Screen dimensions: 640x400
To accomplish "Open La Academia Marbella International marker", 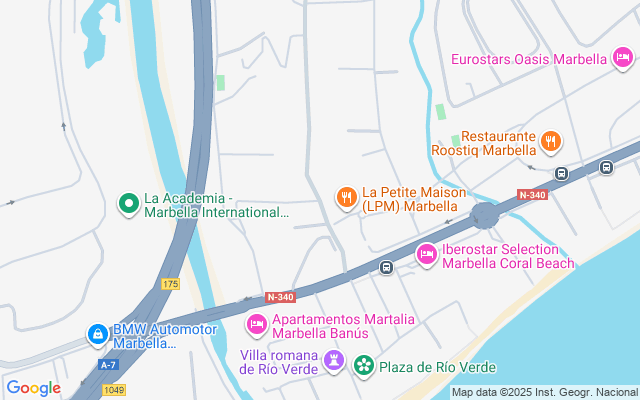I will tap(128, 204).
